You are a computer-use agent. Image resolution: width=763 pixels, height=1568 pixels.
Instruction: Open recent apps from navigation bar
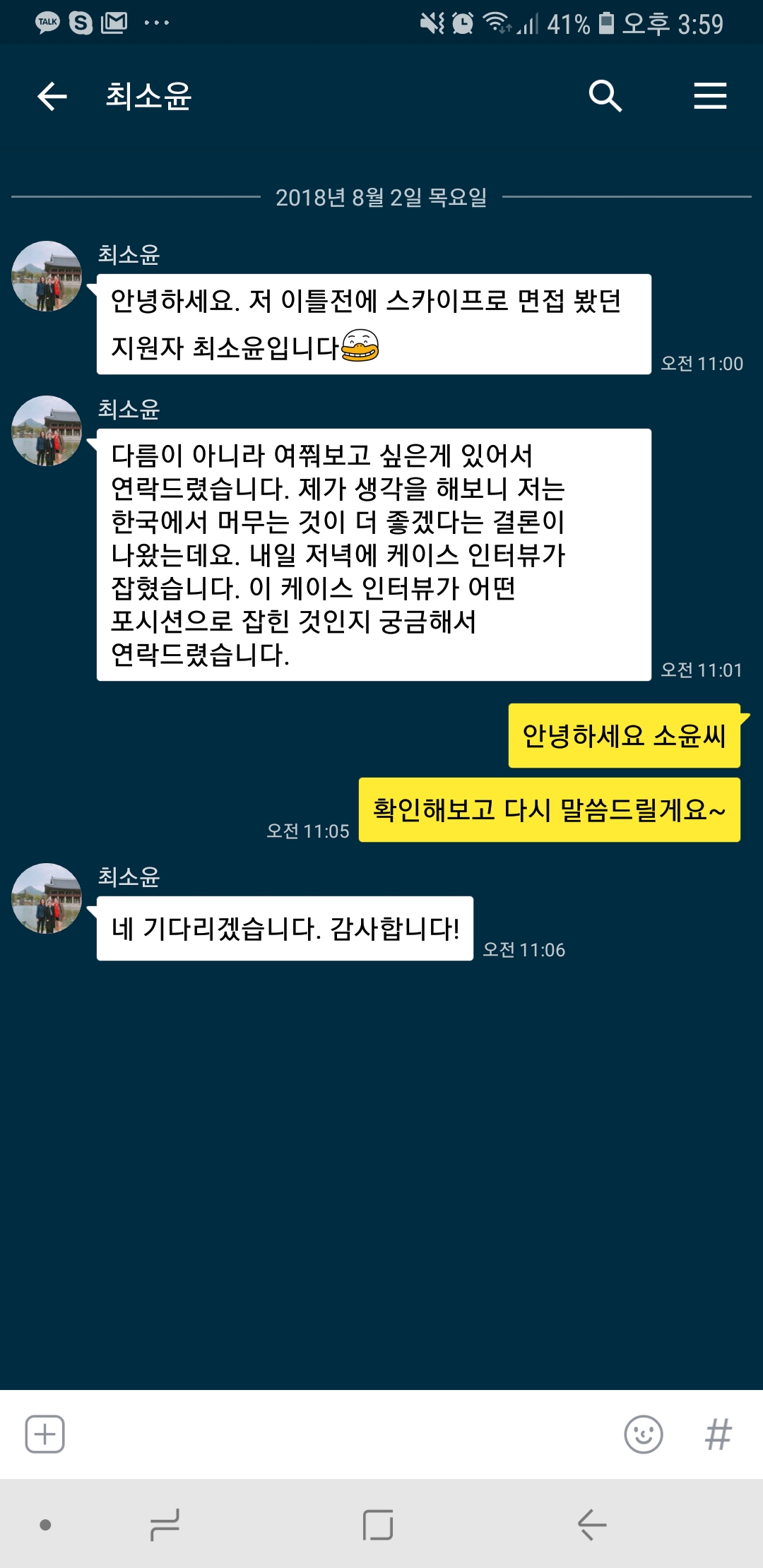[165, 1524]
